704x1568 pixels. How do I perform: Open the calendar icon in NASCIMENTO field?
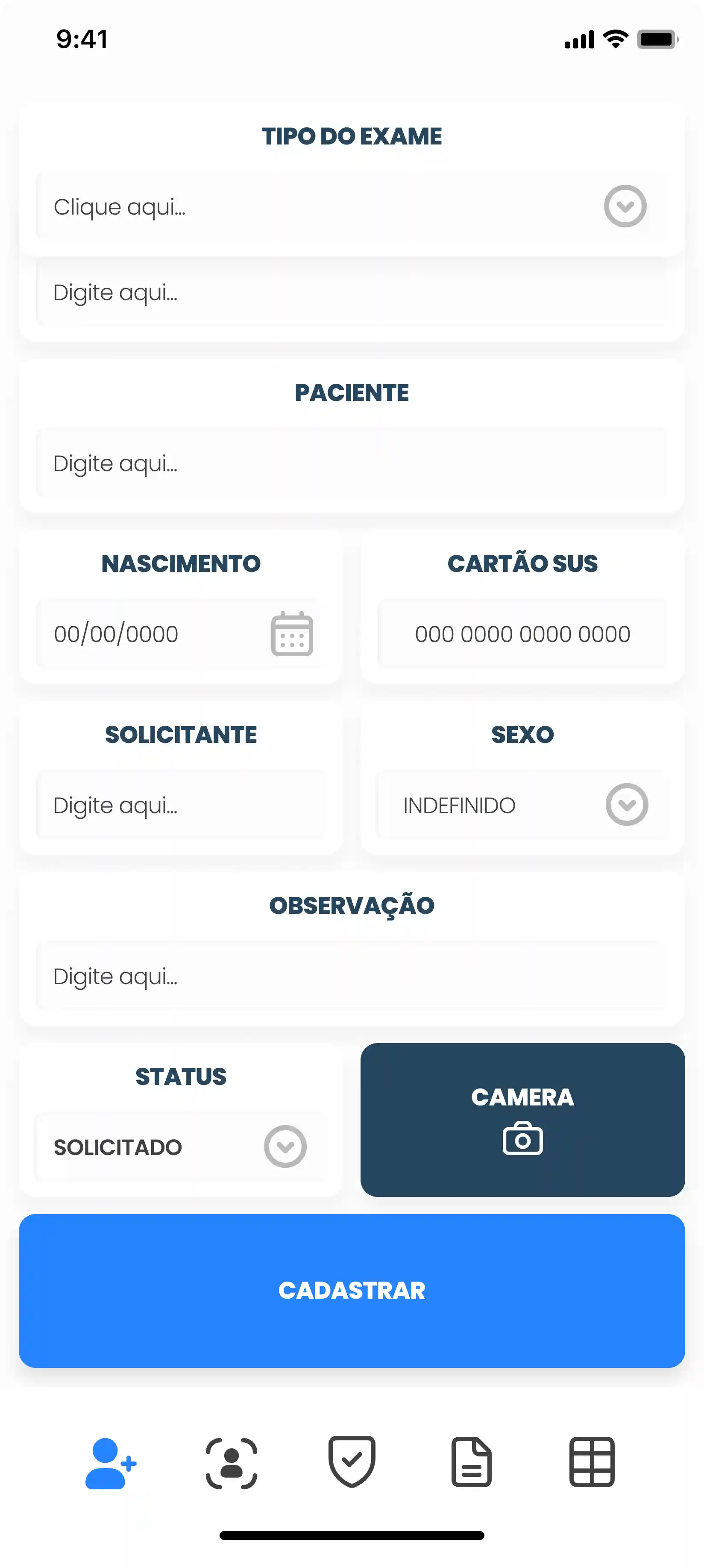(x=291, y=633)
